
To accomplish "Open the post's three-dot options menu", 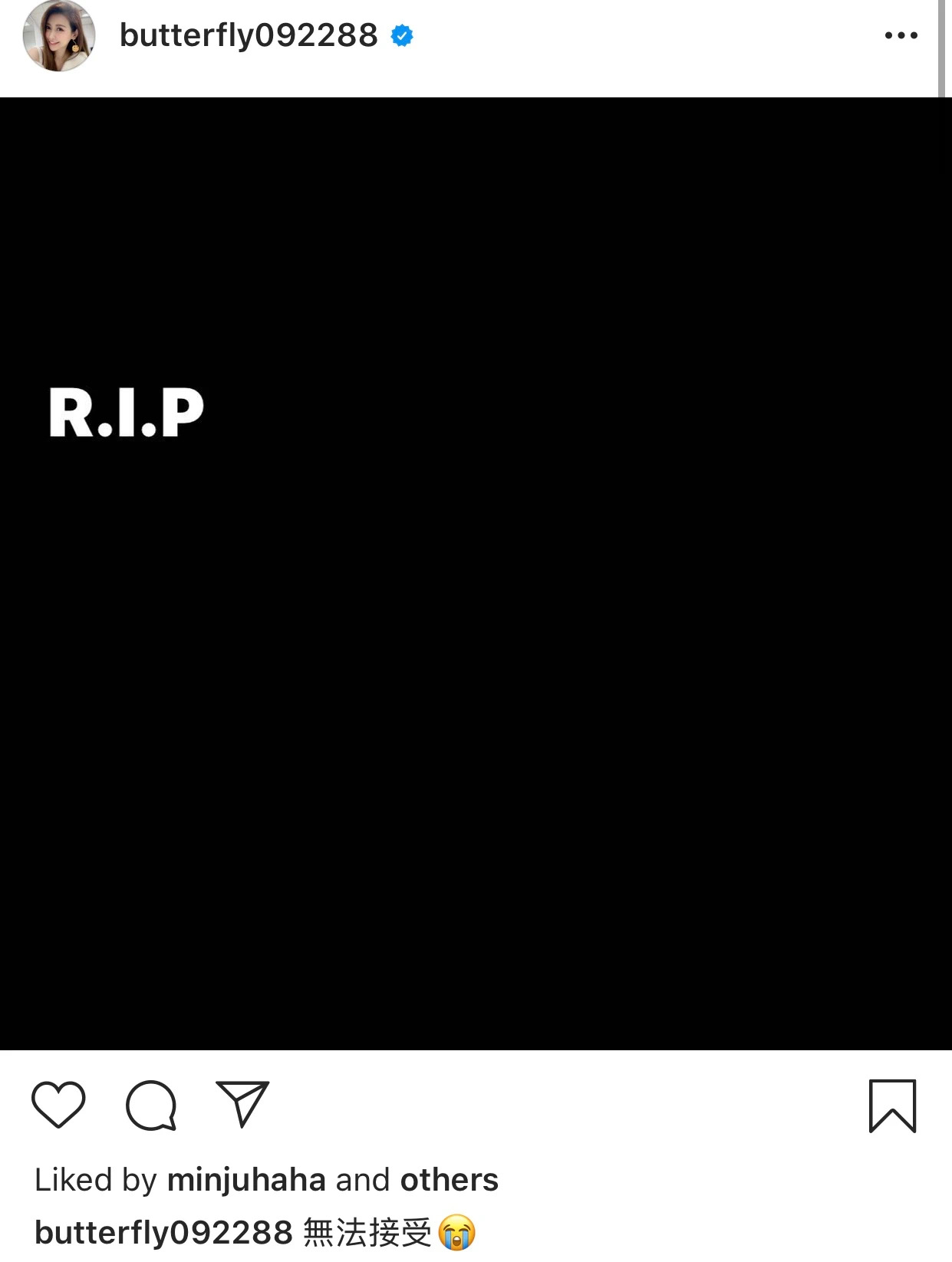I will click(x=901, y=35).
